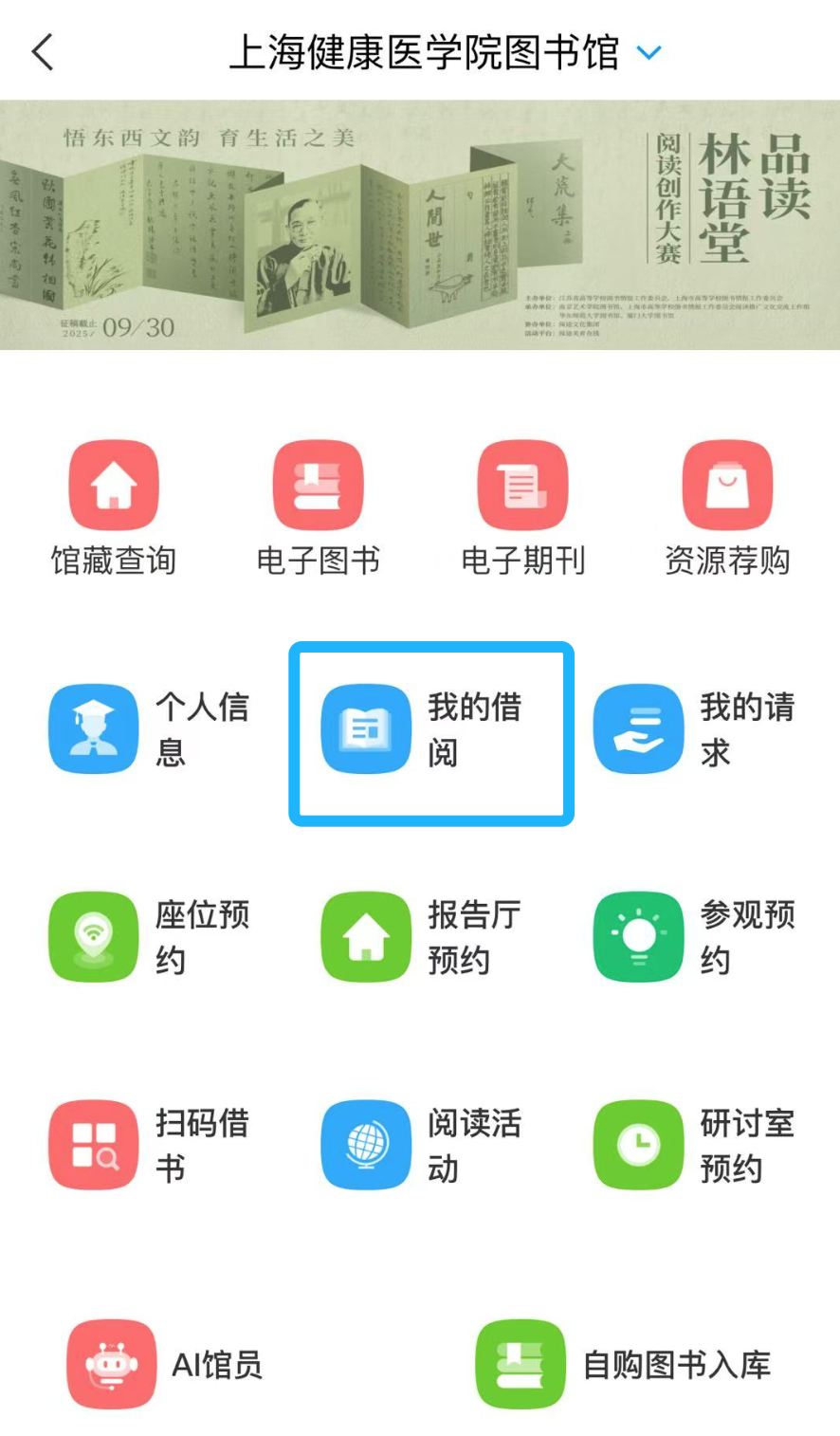The height and width of the screenshot is (1436, 840).
Task: Open 电子图书 e-books
Action: tap(319, 508)
